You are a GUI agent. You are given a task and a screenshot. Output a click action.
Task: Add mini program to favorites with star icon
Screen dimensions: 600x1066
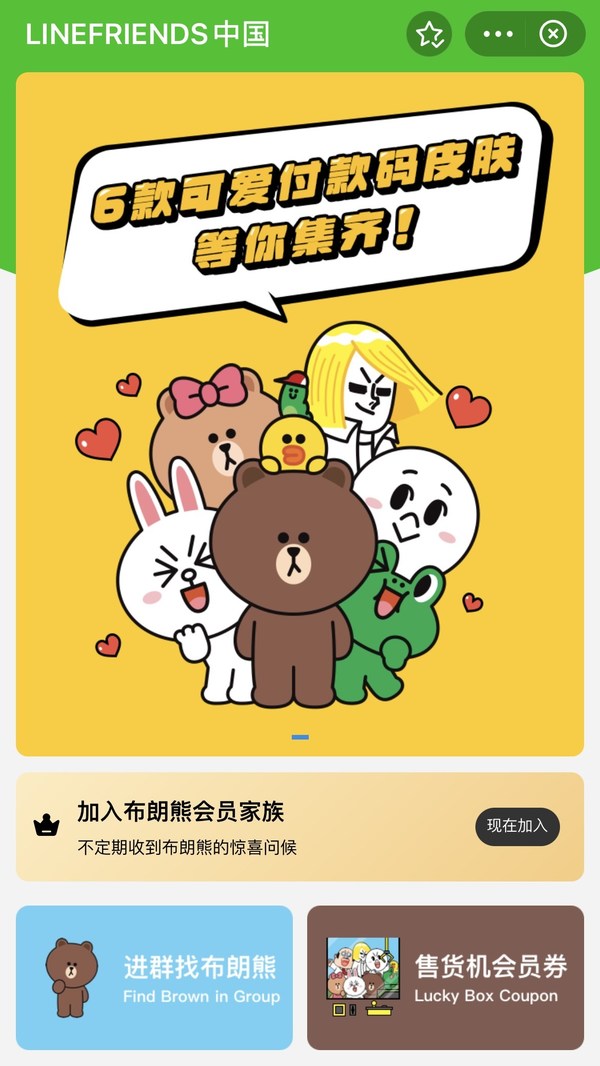pyautogui.click(x=429, y=35)
